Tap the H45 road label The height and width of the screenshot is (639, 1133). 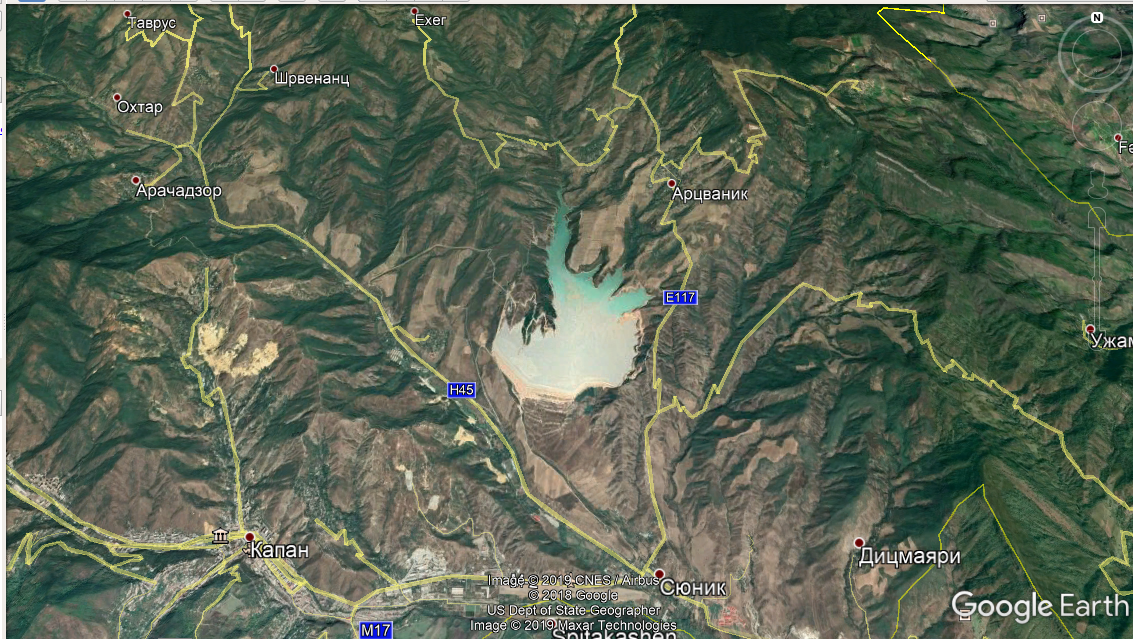click(461, 390)
